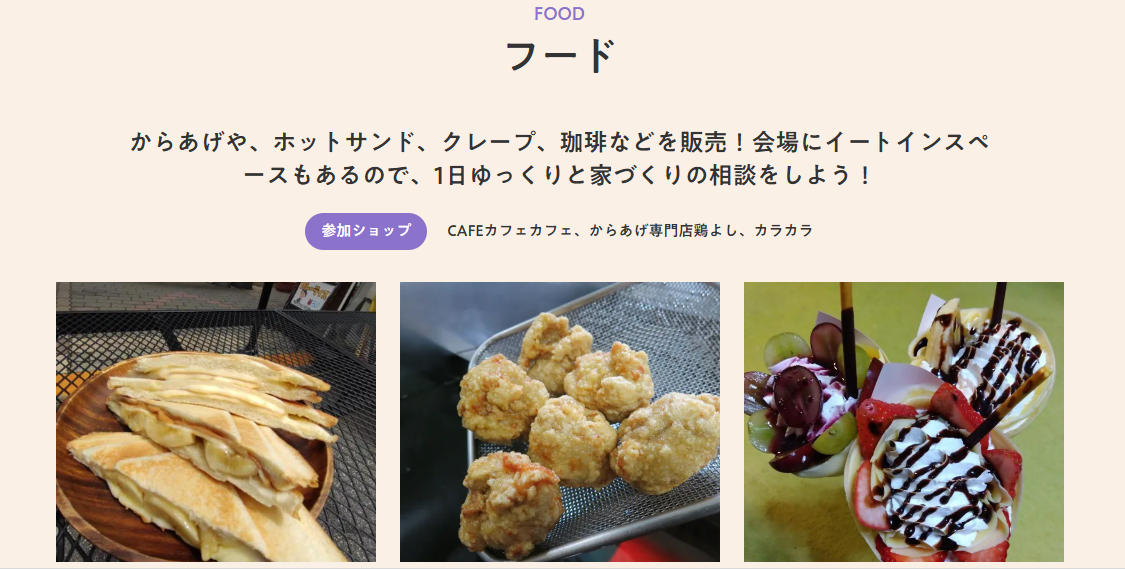Tap the 参加ショップ pill button

point(366,231)
